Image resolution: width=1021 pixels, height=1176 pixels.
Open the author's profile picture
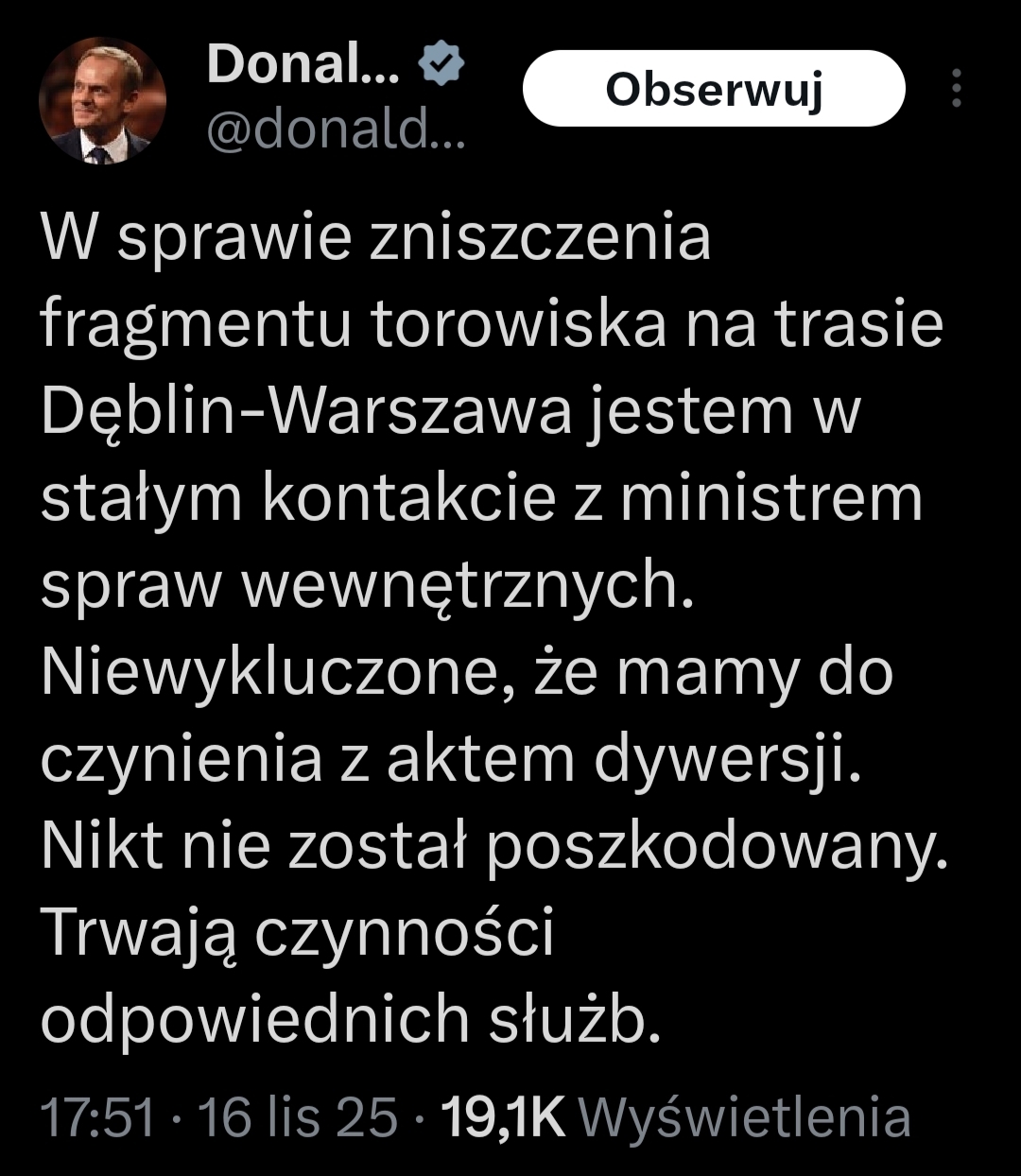102,102
